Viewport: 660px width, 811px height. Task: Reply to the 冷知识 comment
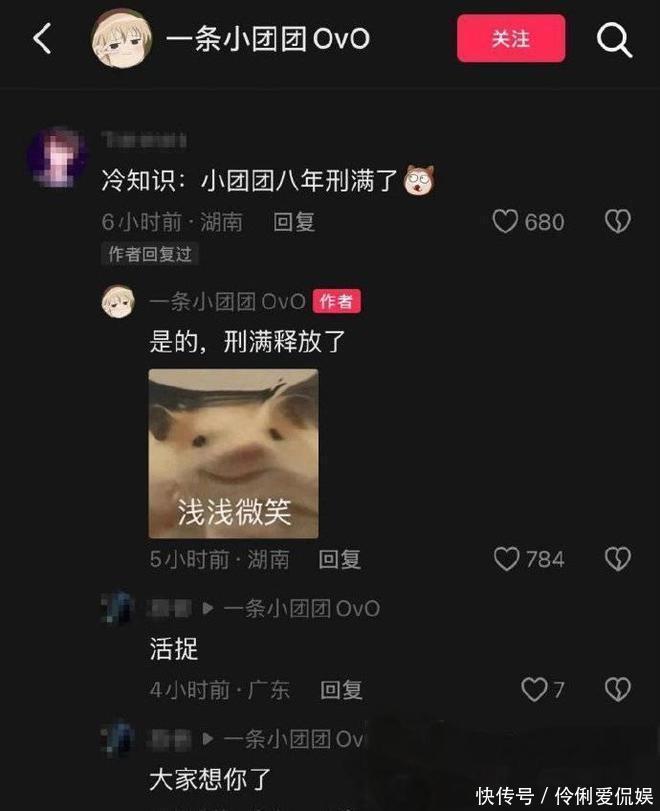294,222
